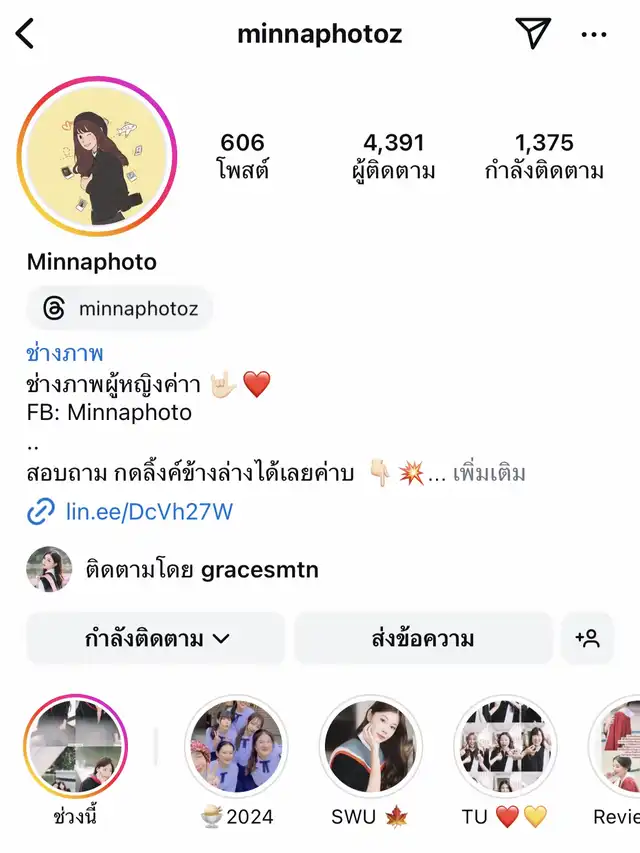Viewport: 640px width, 853px height.
Task: View the TU story highlight
Action: coord(505,747)
